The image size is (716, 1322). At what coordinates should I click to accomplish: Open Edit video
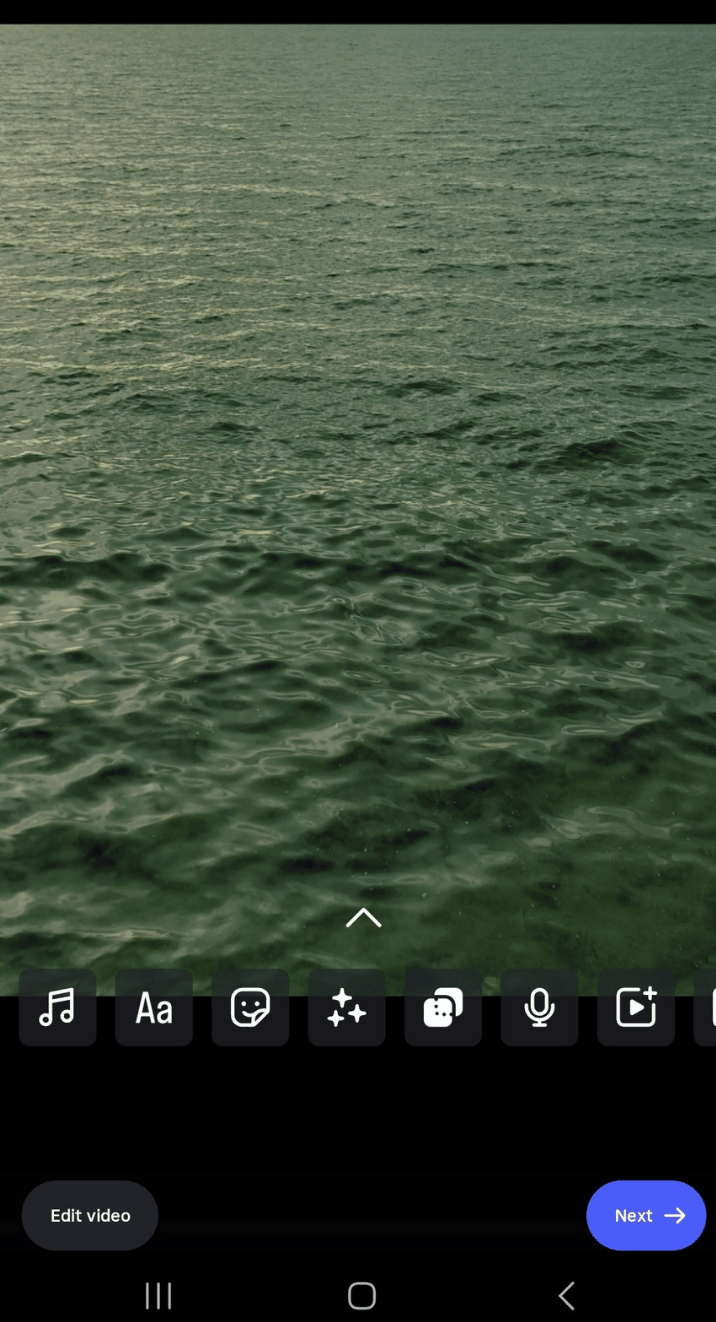(90, 1215)
